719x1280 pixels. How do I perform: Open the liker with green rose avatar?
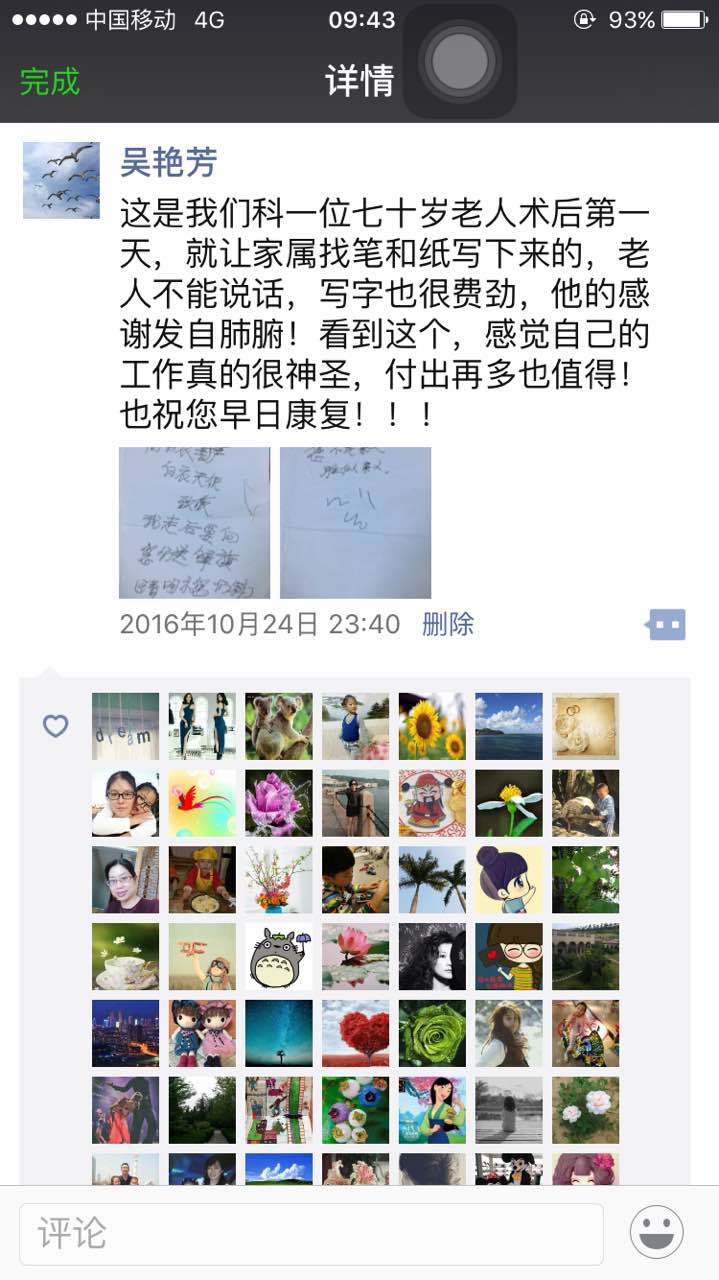[x=432, y=1033]
